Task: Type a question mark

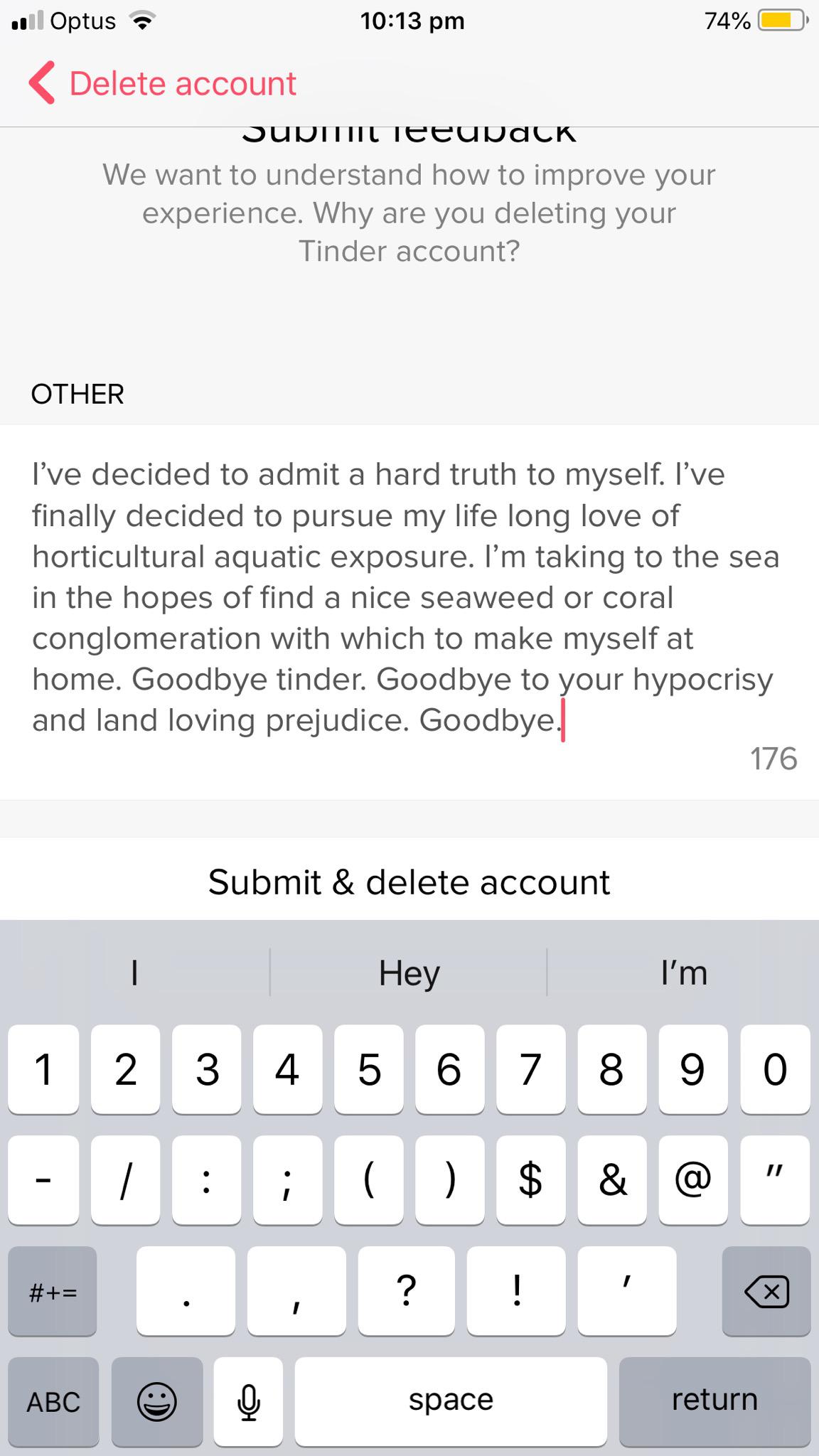Action: pyautogui.click(x=406, y=1291)
